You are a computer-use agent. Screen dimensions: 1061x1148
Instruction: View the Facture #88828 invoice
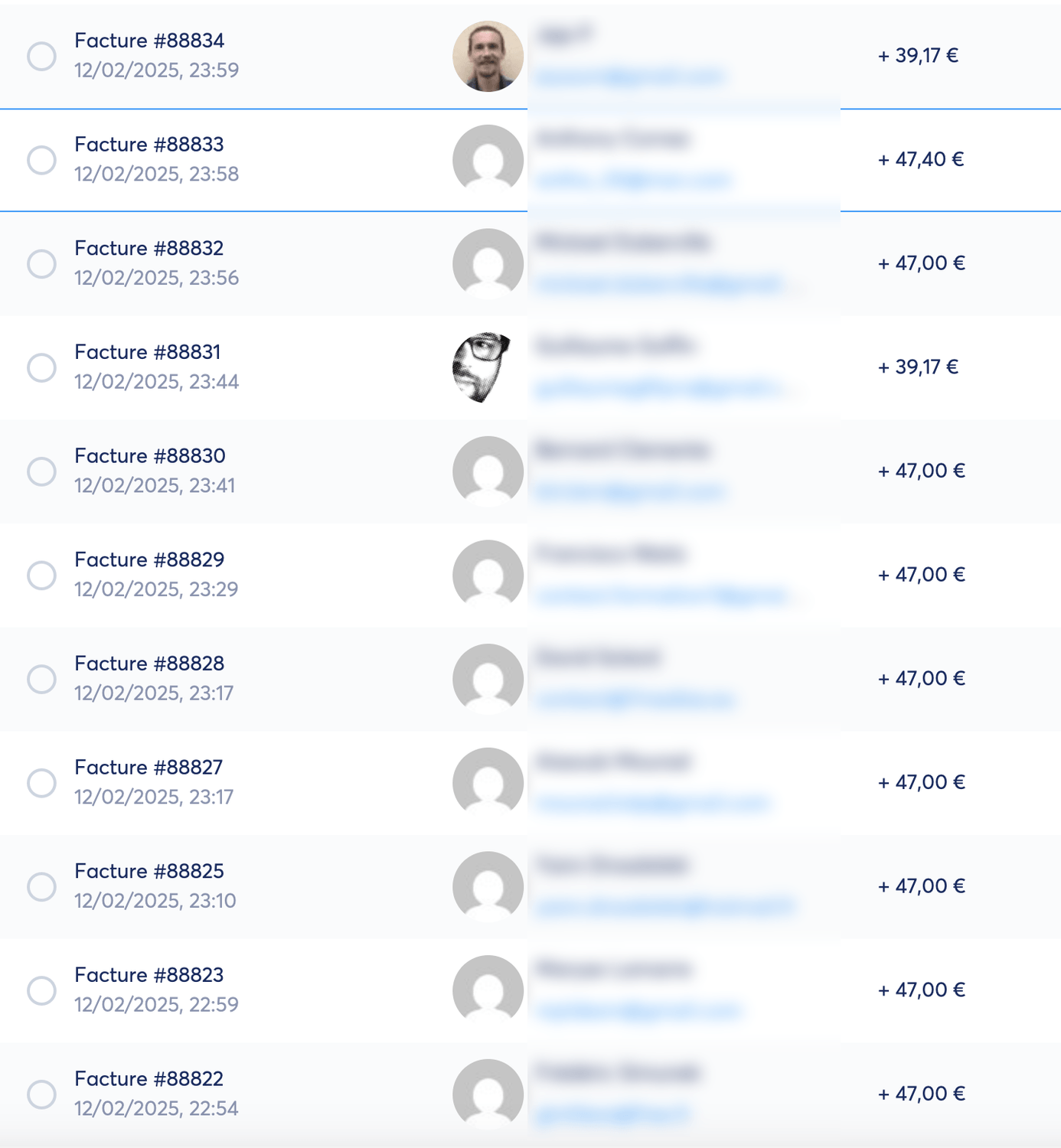149,664
